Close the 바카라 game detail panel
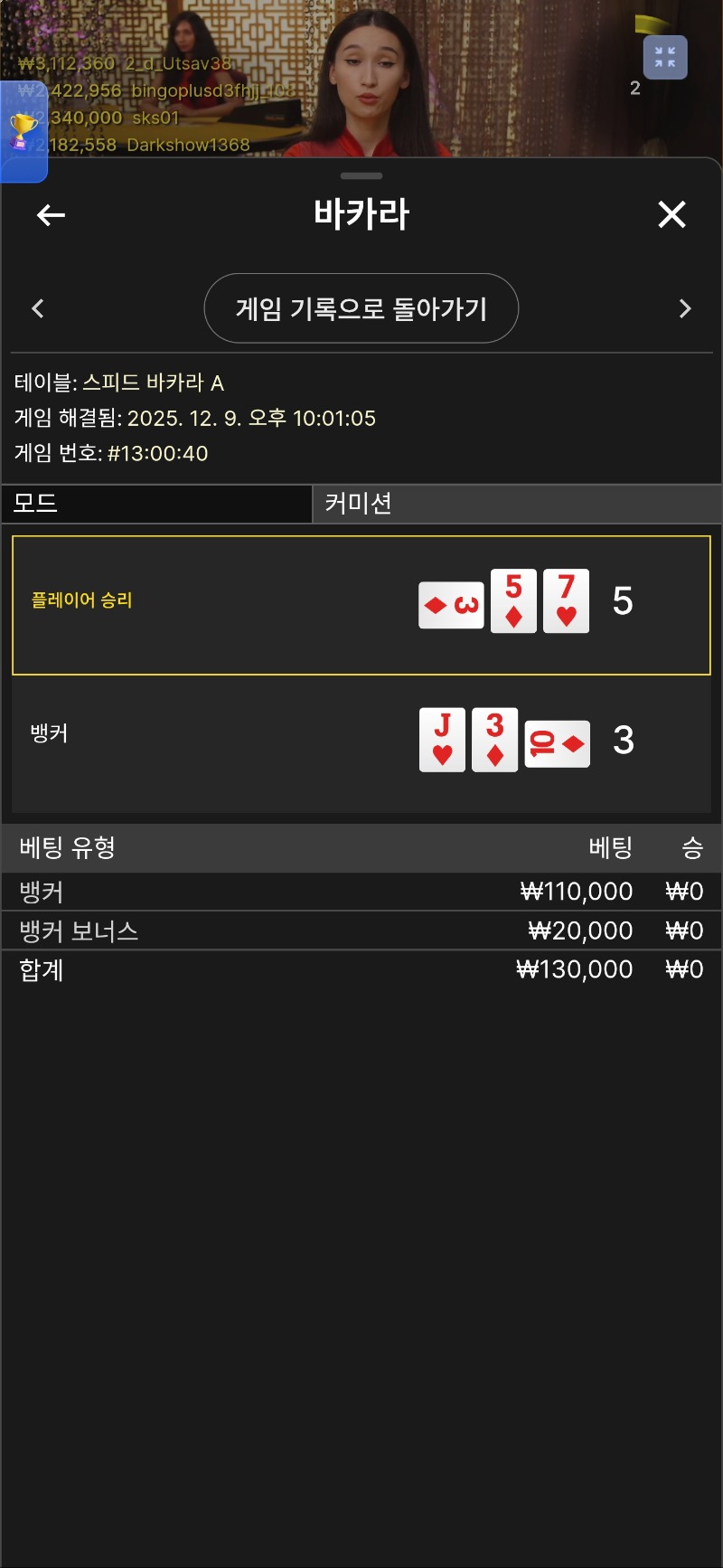 [x=671, y=215]
